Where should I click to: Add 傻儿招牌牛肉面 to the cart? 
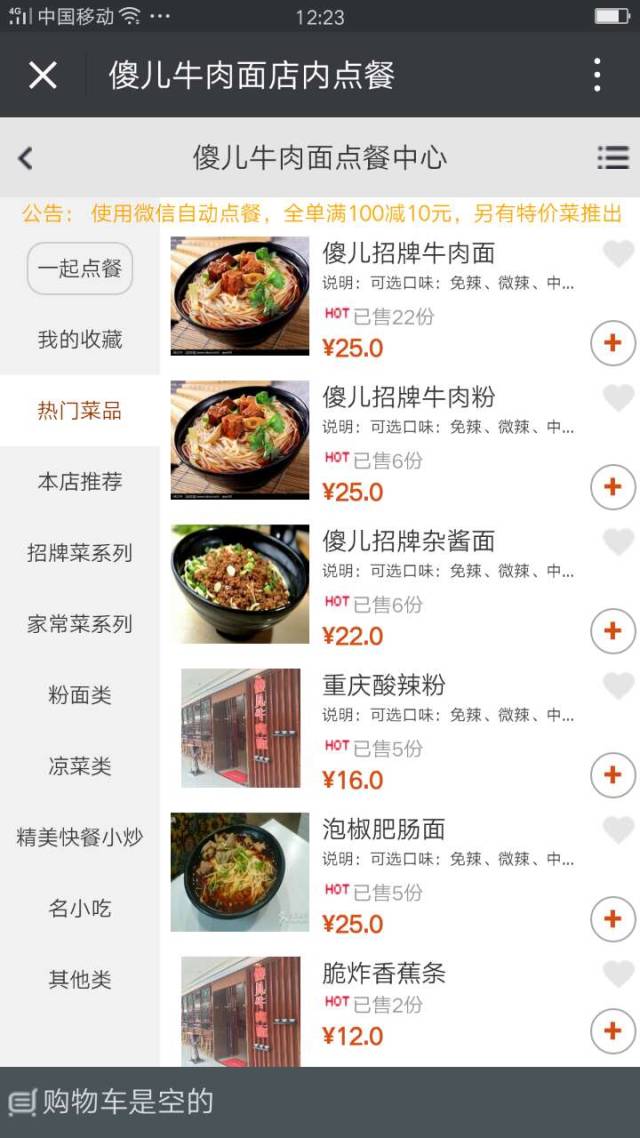click(613, 344)
